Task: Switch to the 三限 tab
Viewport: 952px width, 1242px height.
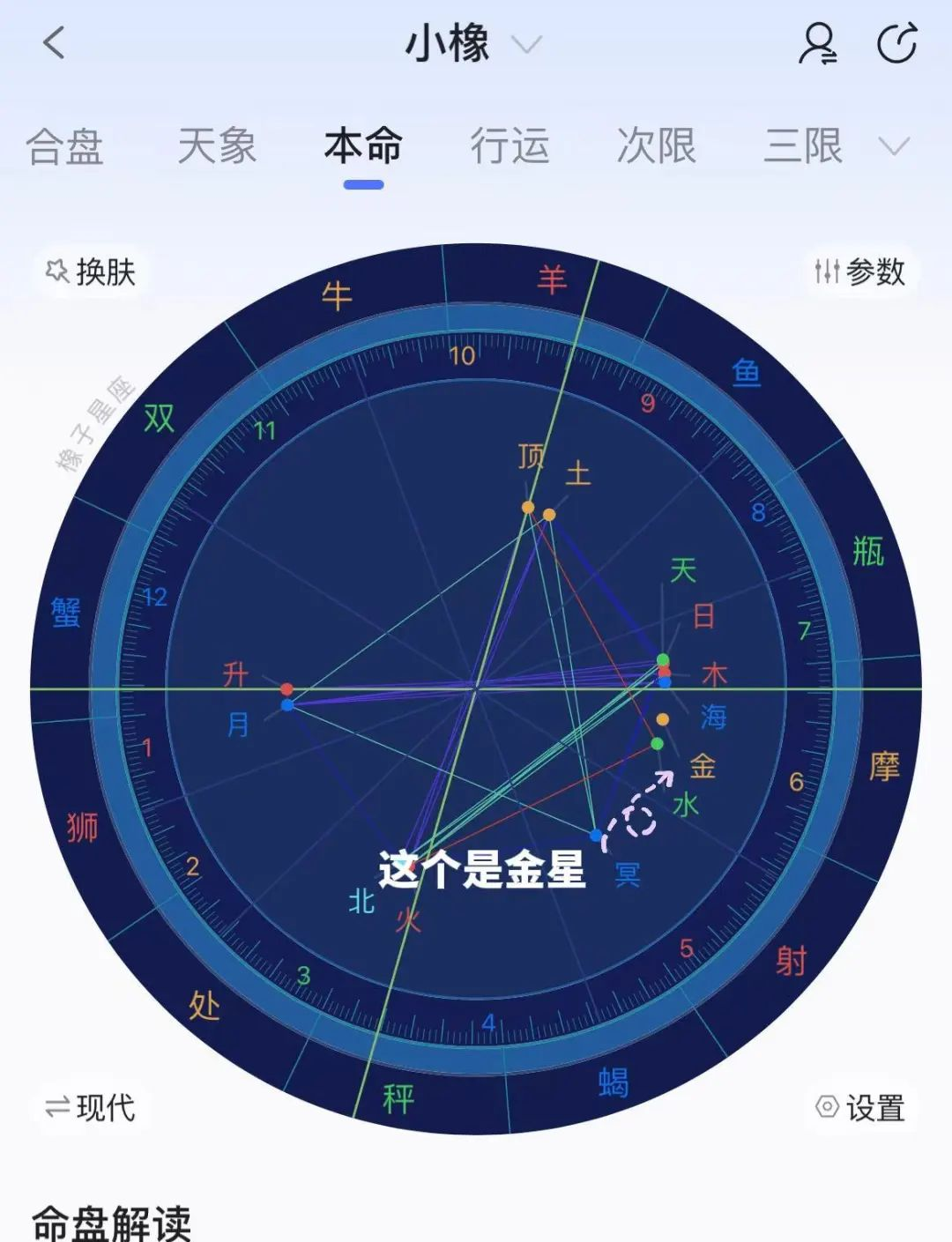Action: pos(802,145)
